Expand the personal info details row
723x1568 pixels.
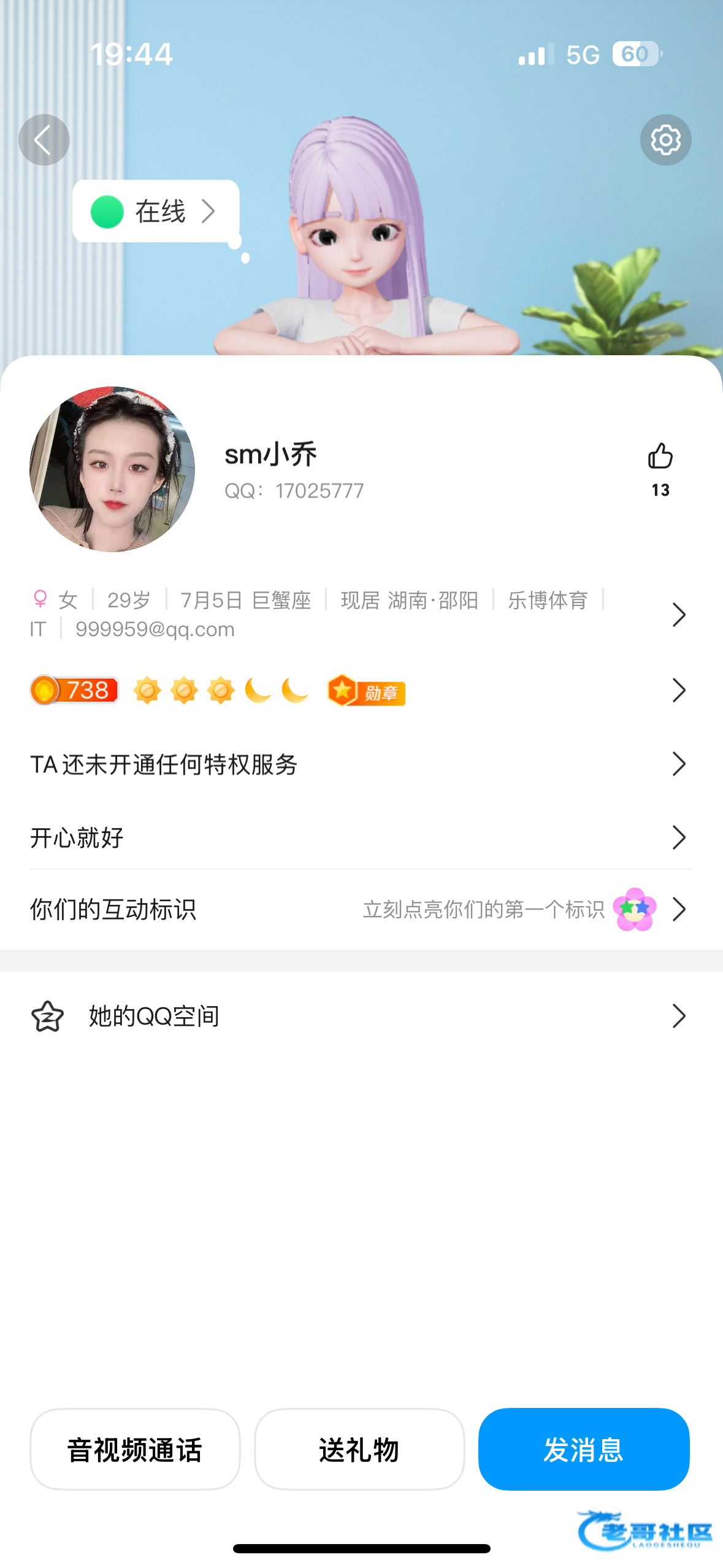[x=361, y=614]
